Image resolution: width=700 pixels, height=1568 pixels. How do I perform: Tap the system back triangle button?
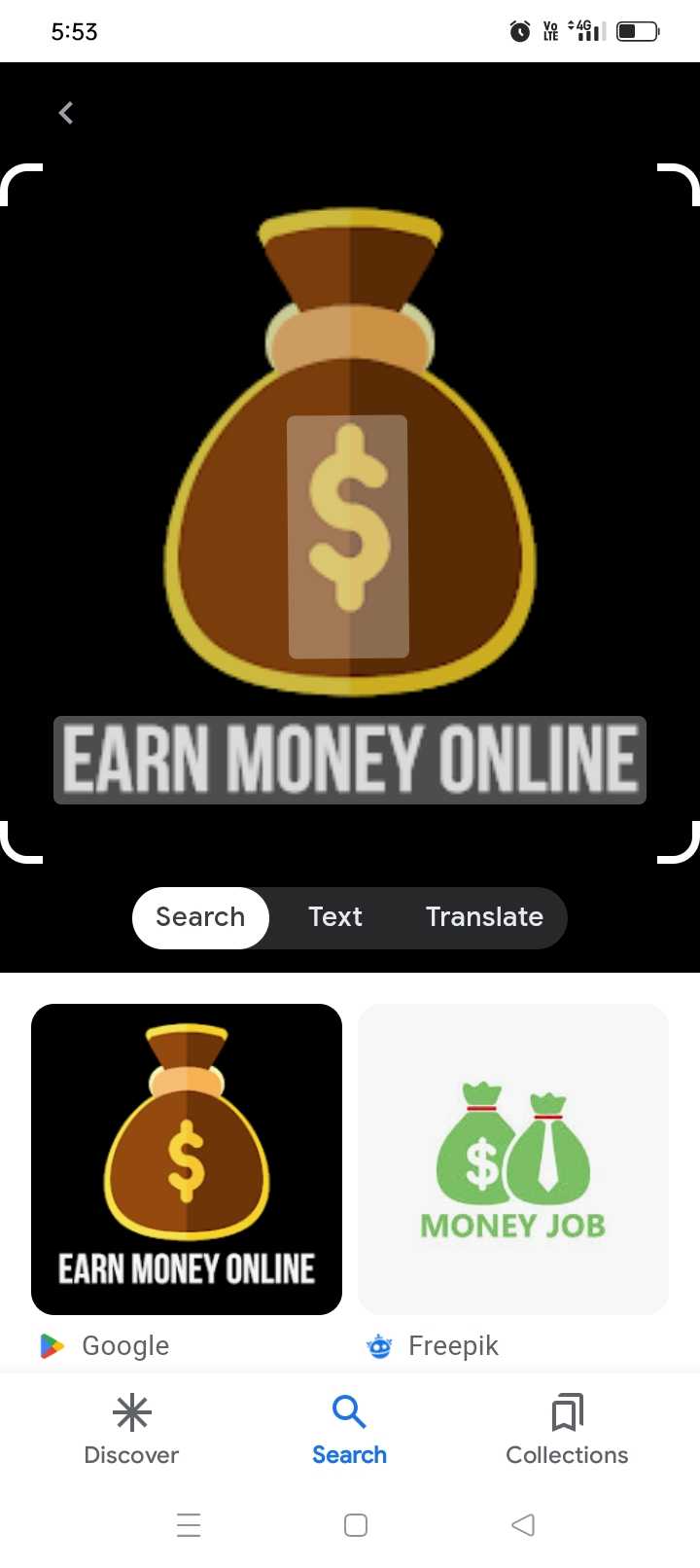(x=523, y=1524)
